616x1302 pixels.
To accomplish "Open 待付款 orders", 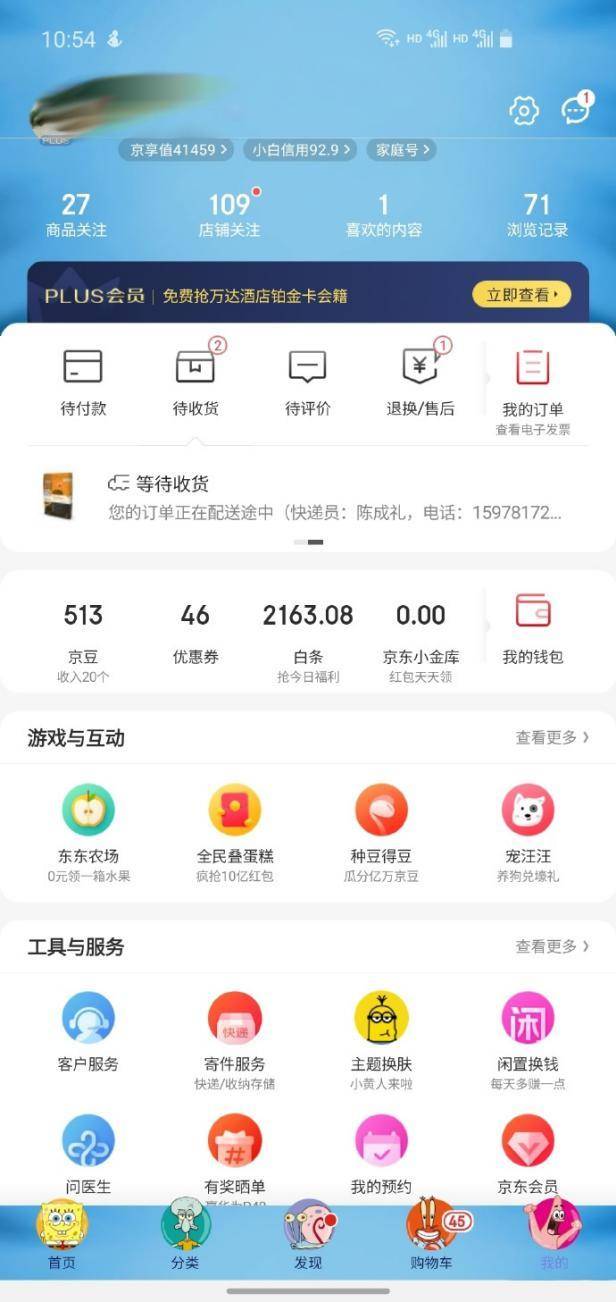I will (x=83, y=382).
